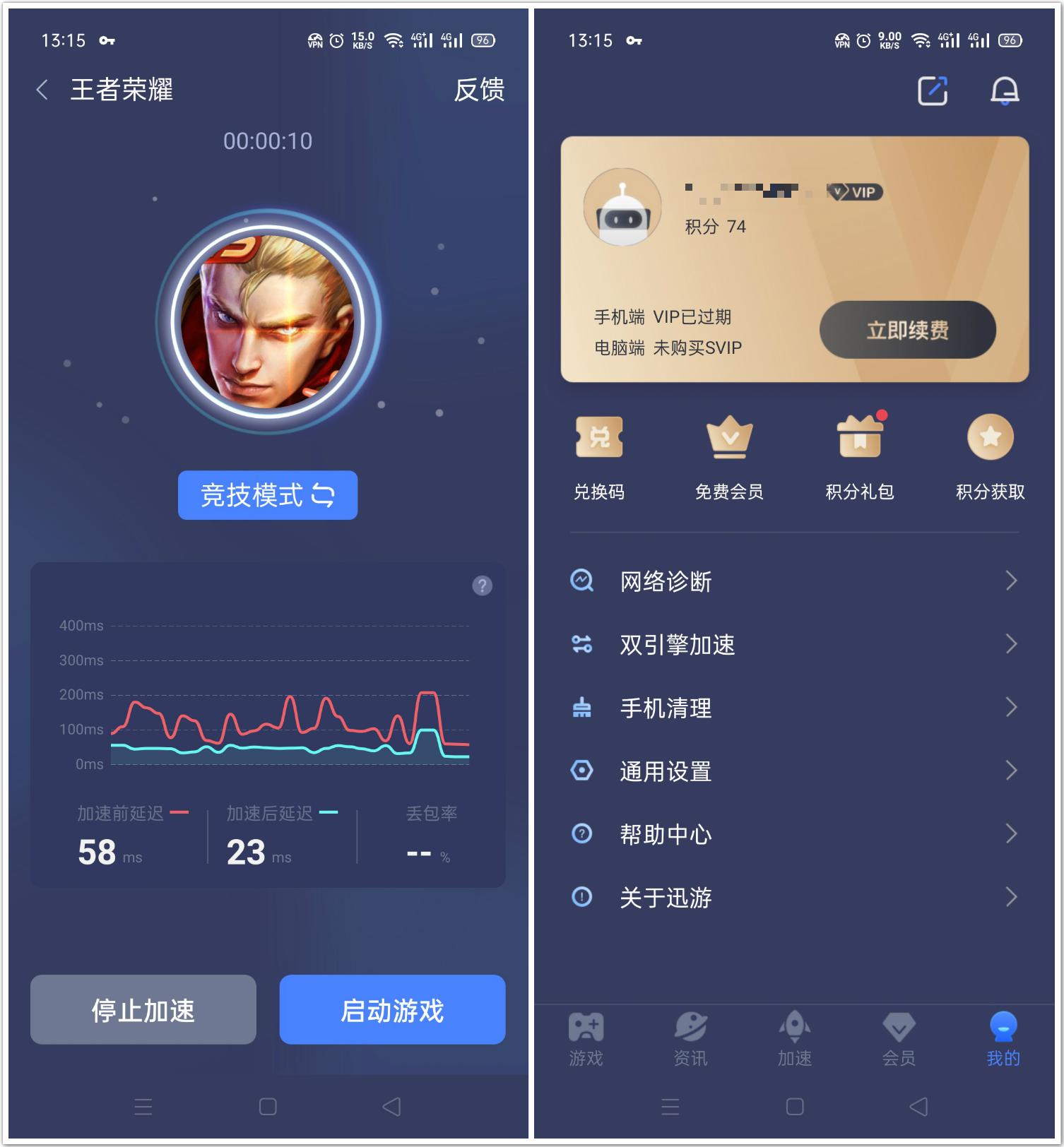Go back from the 王者荣耀 screen
This screenshot has height=1147, width=1064.
(42, 90)
